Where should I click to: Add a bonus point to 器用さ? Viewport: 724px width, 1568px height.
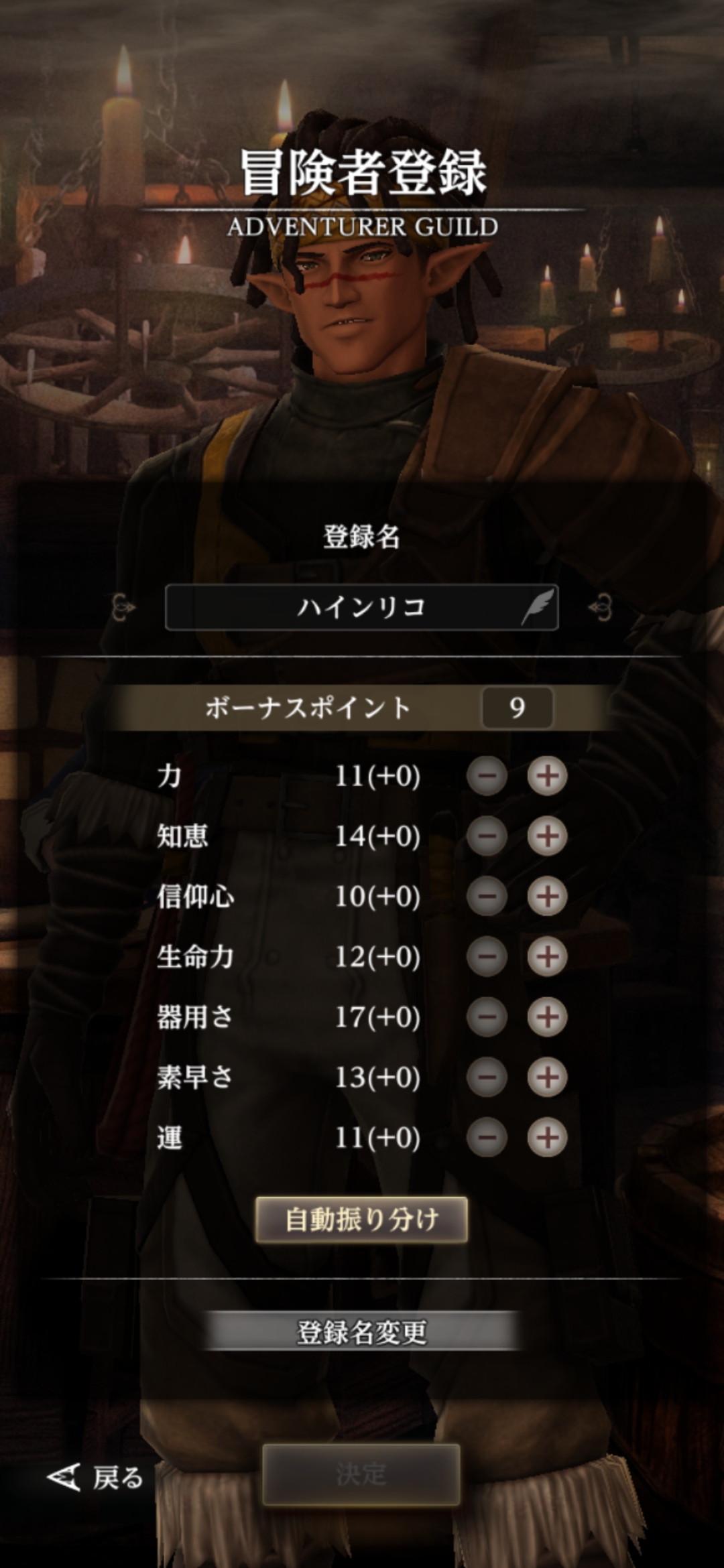coord(547,1017)
